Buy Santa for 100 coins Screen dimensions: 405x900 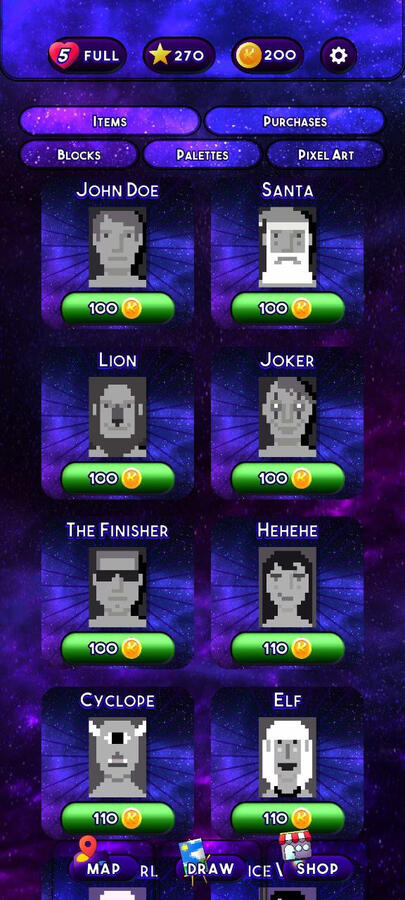click(x=287, y=308)
